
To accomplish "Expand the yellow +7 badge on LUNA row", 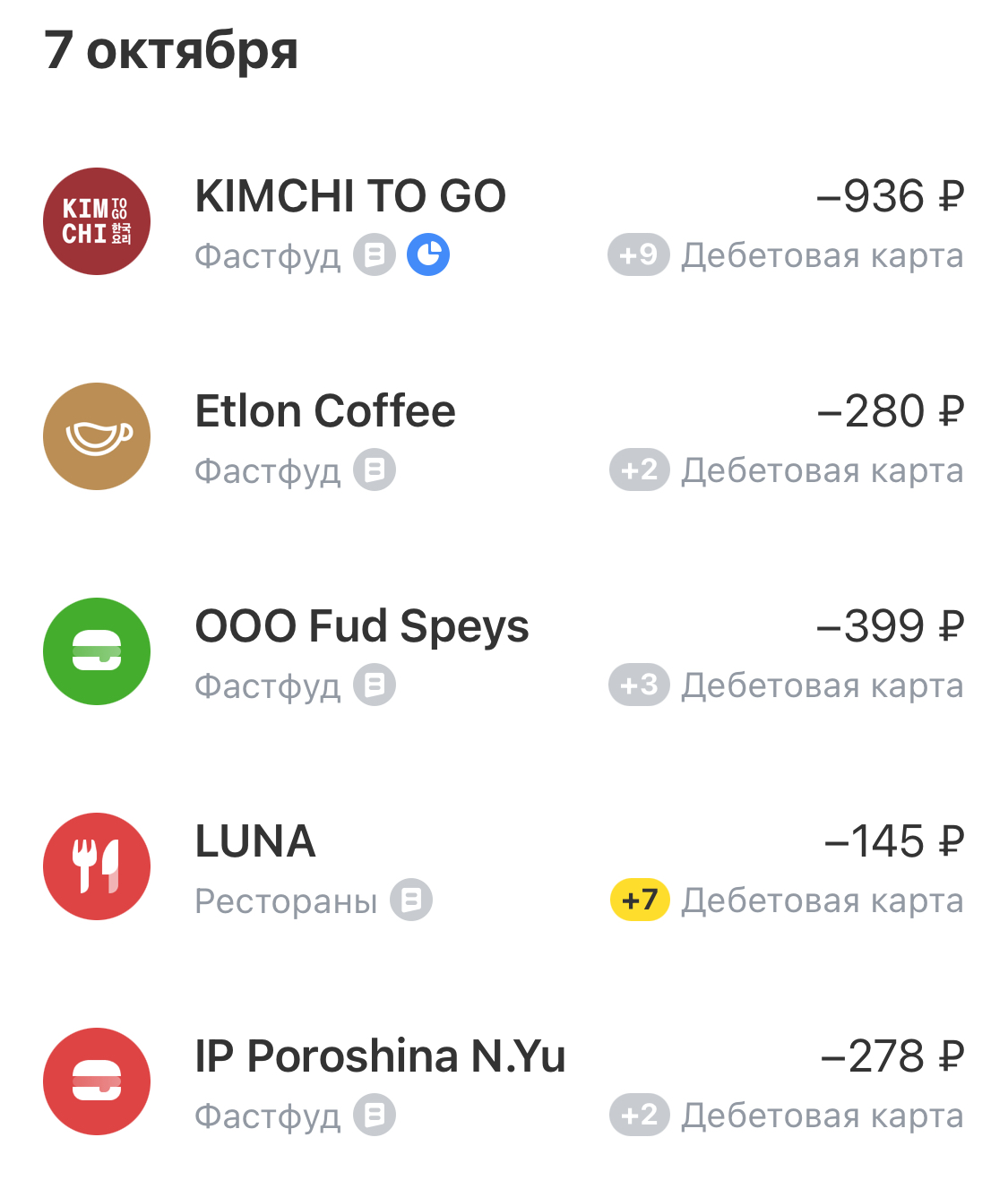I will pos(639,900).
